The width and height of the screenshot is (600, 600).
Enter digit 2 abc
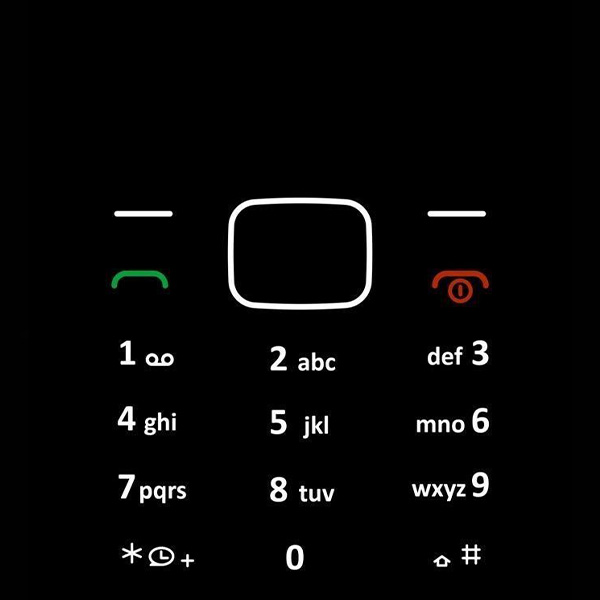tap(301, 360)
